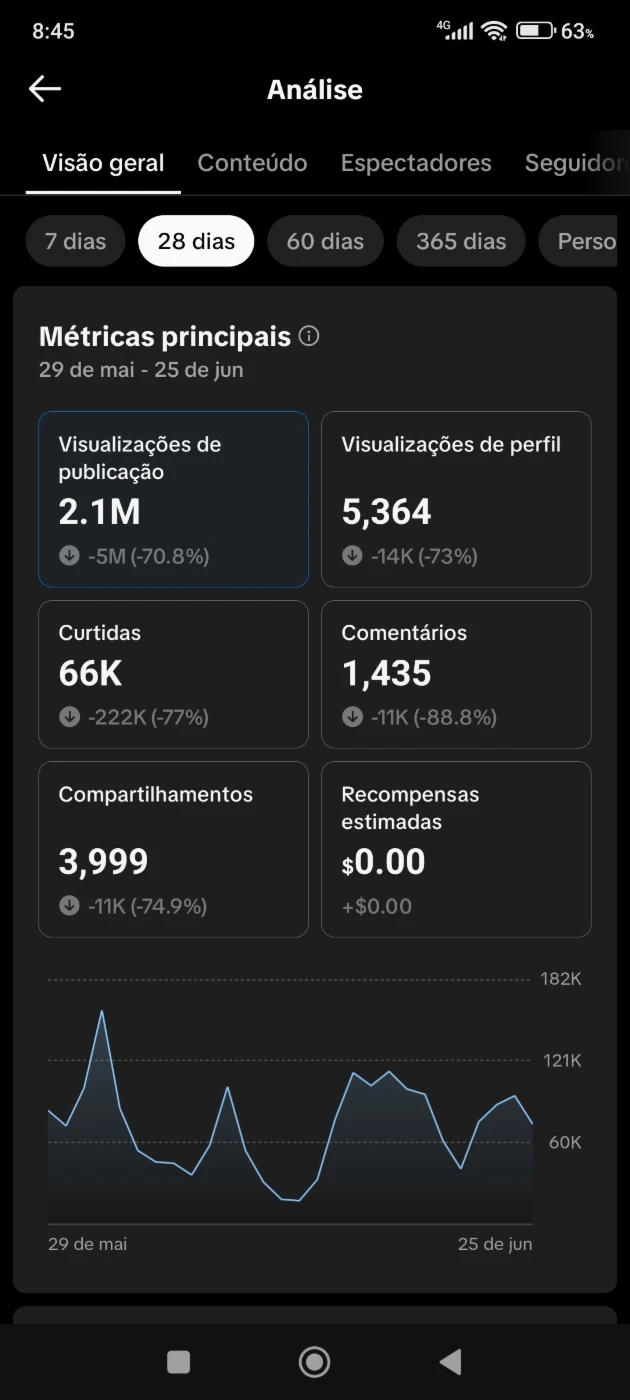630x1400 pixels.
Task: Select the Compartilhamentos card
Action: (173, 849)
